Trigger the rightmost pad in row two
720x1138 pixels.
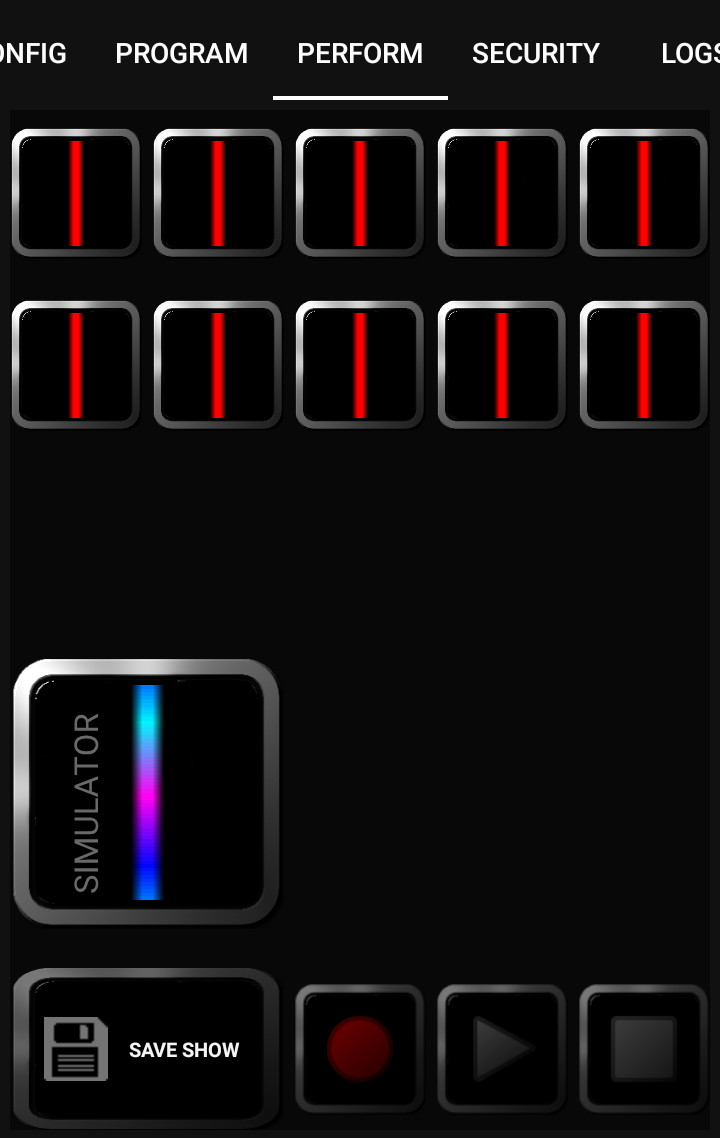pos(644,364)
